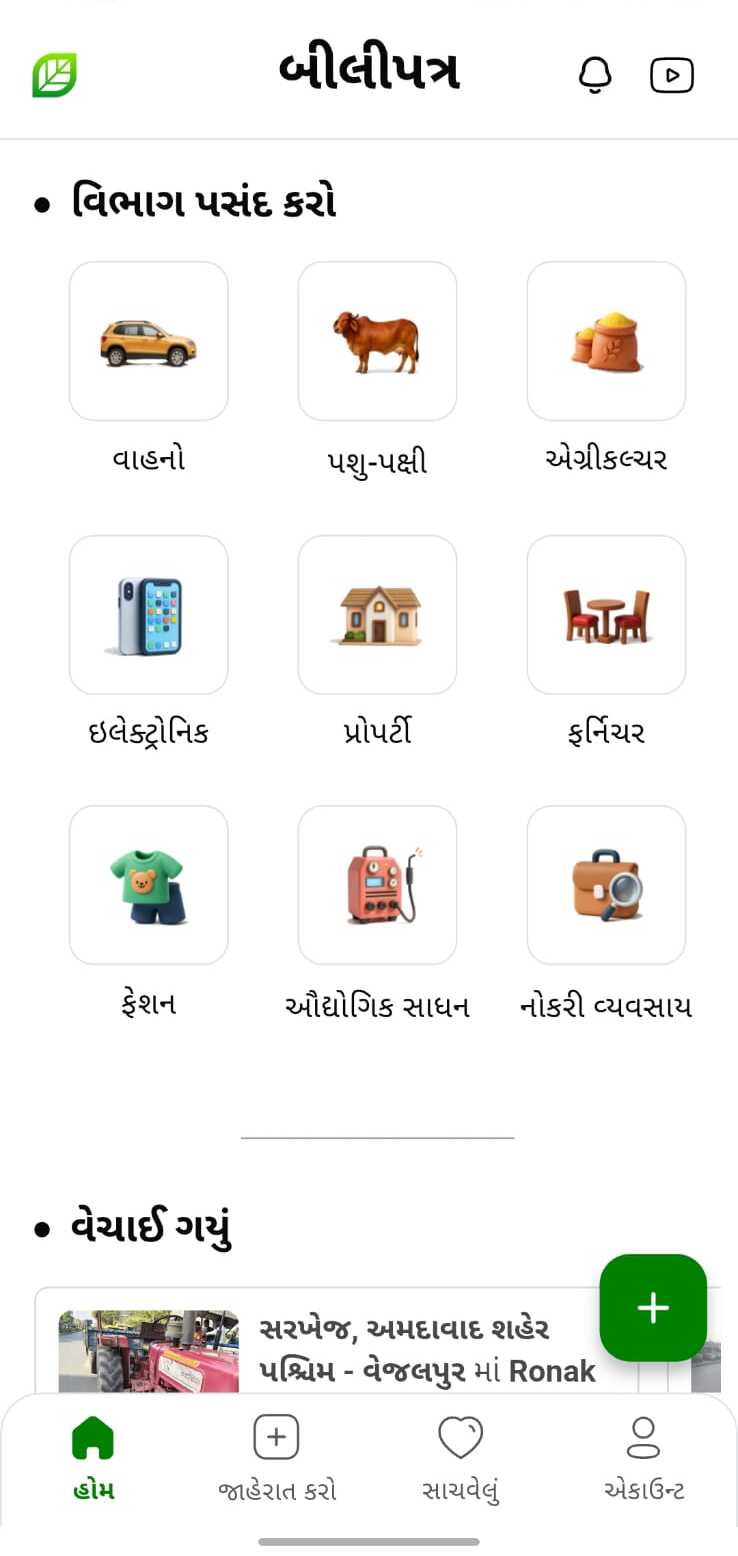738x1556 pixels.
Task: Open the એગ્રીકલ્ચર category icon
Action: [606, 340]
